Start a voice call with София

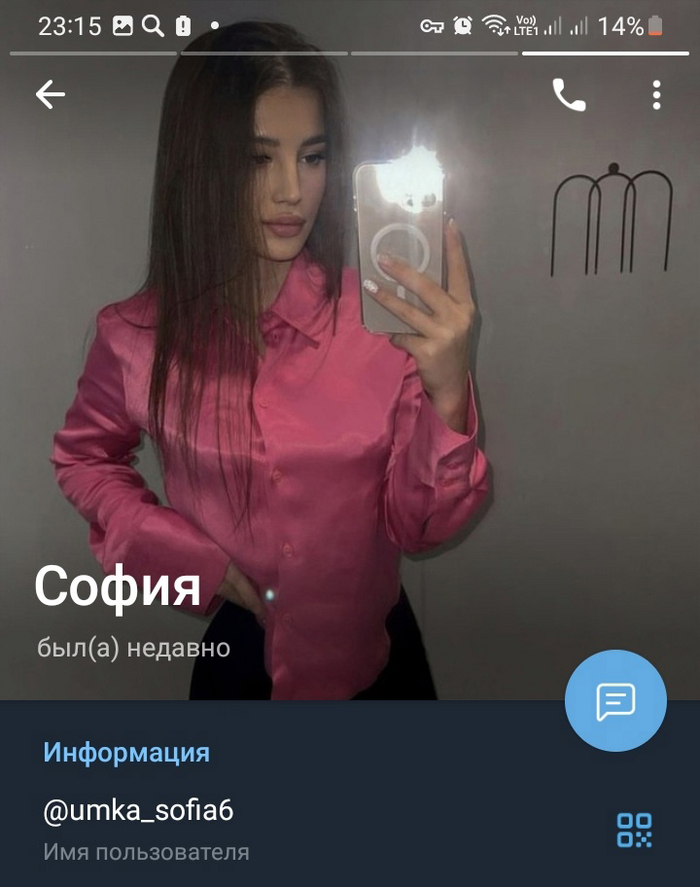pos(568,95)
